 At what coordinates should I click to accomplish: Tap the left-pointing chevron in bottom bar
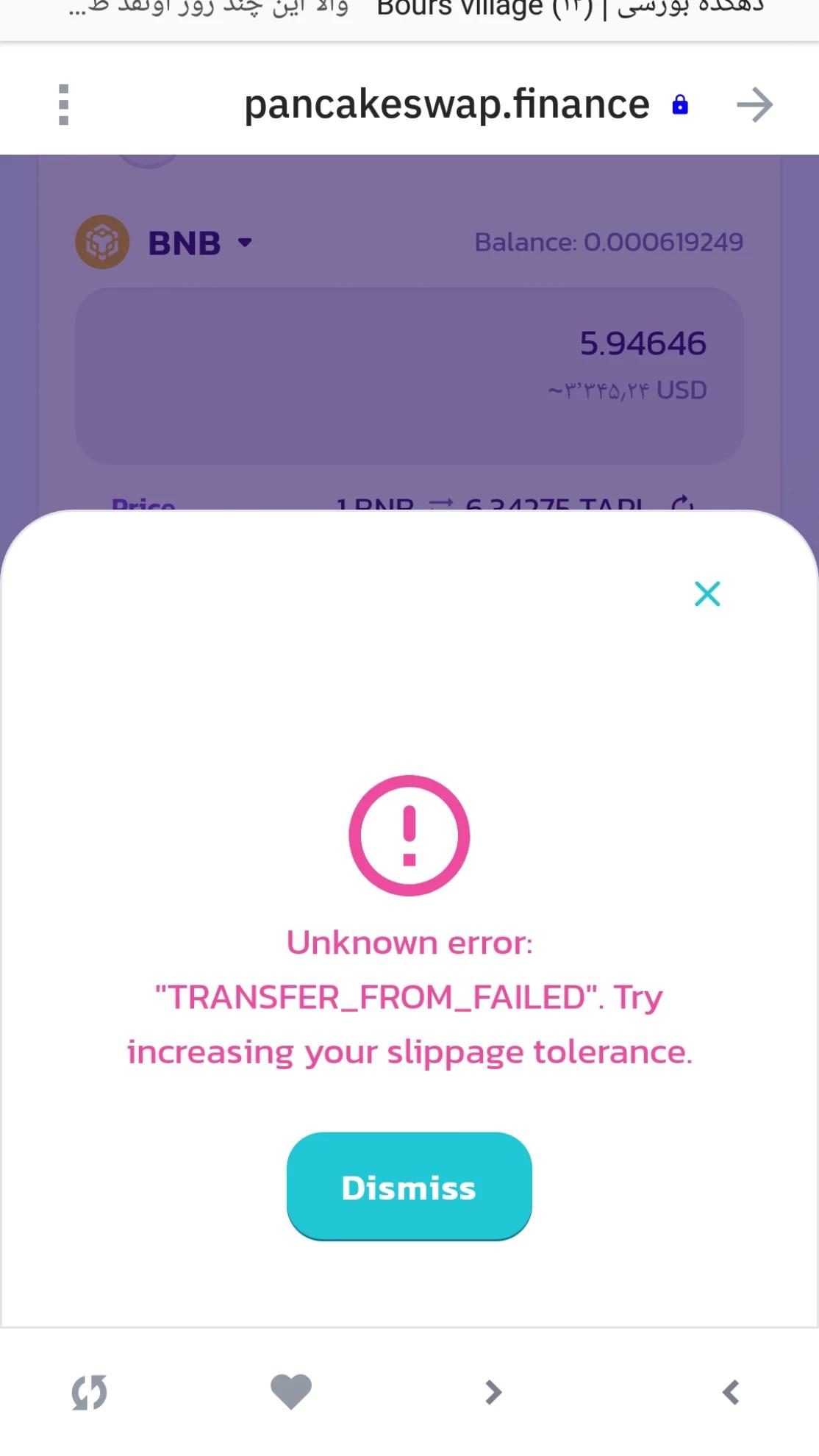(x=730, y=1392)
